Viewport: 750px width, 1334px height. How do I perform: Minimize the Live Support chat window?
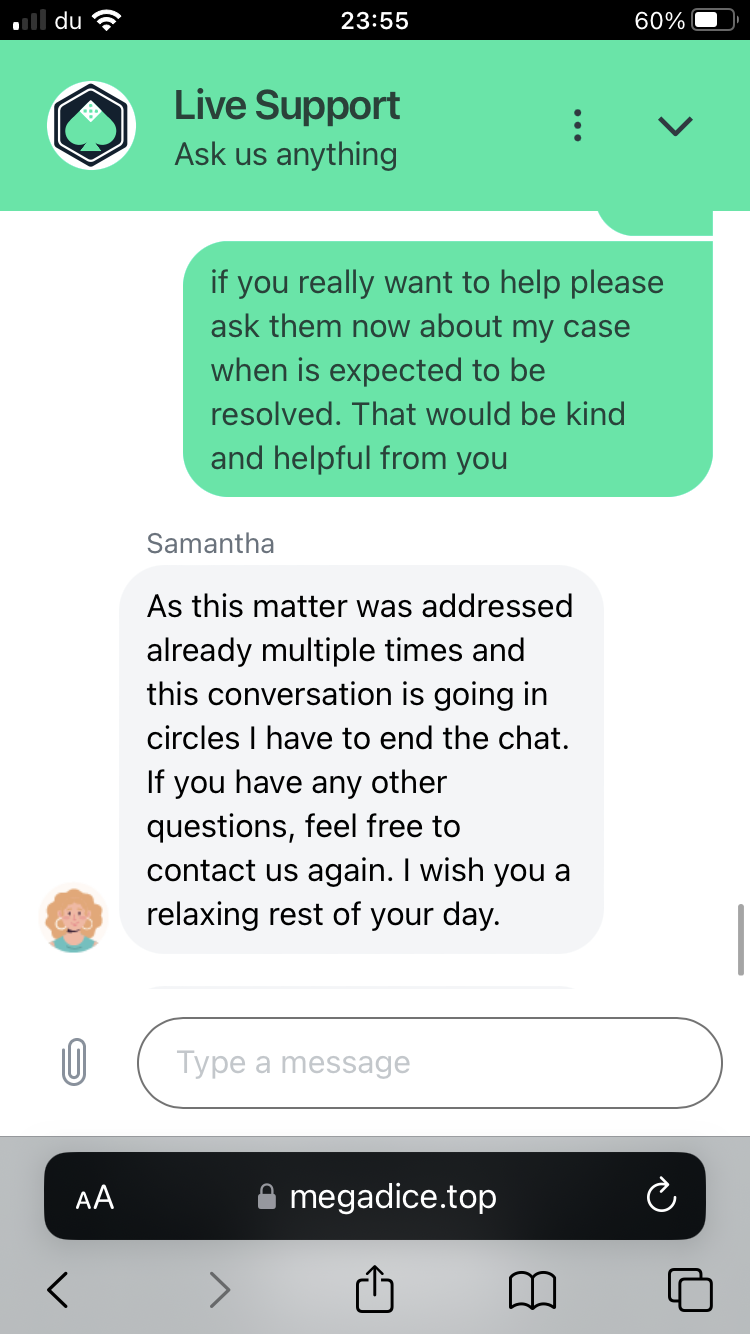[x=676, y=126]
